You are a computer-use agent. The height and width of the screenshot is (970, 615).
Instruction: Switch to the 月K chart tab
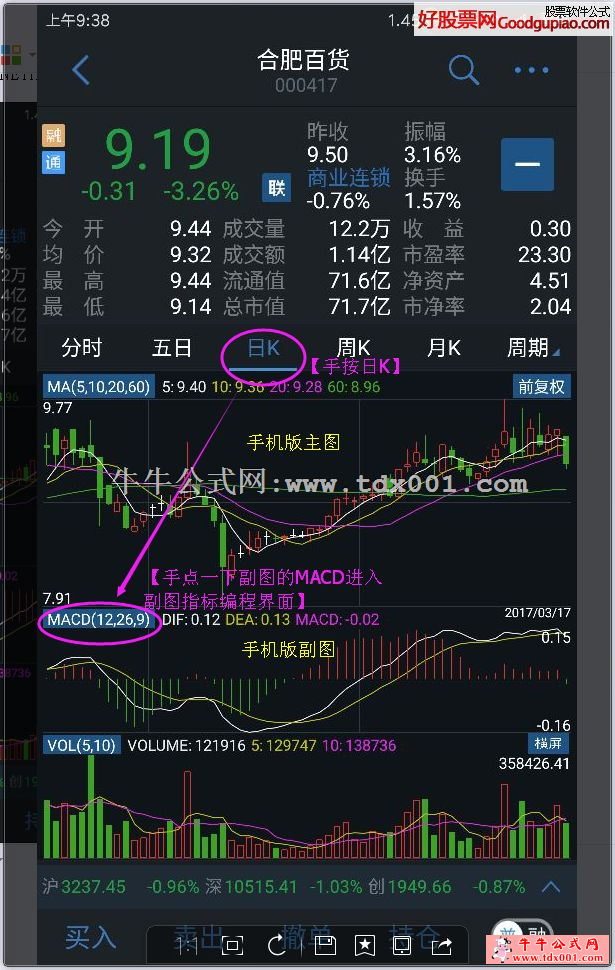click(444, 348)
